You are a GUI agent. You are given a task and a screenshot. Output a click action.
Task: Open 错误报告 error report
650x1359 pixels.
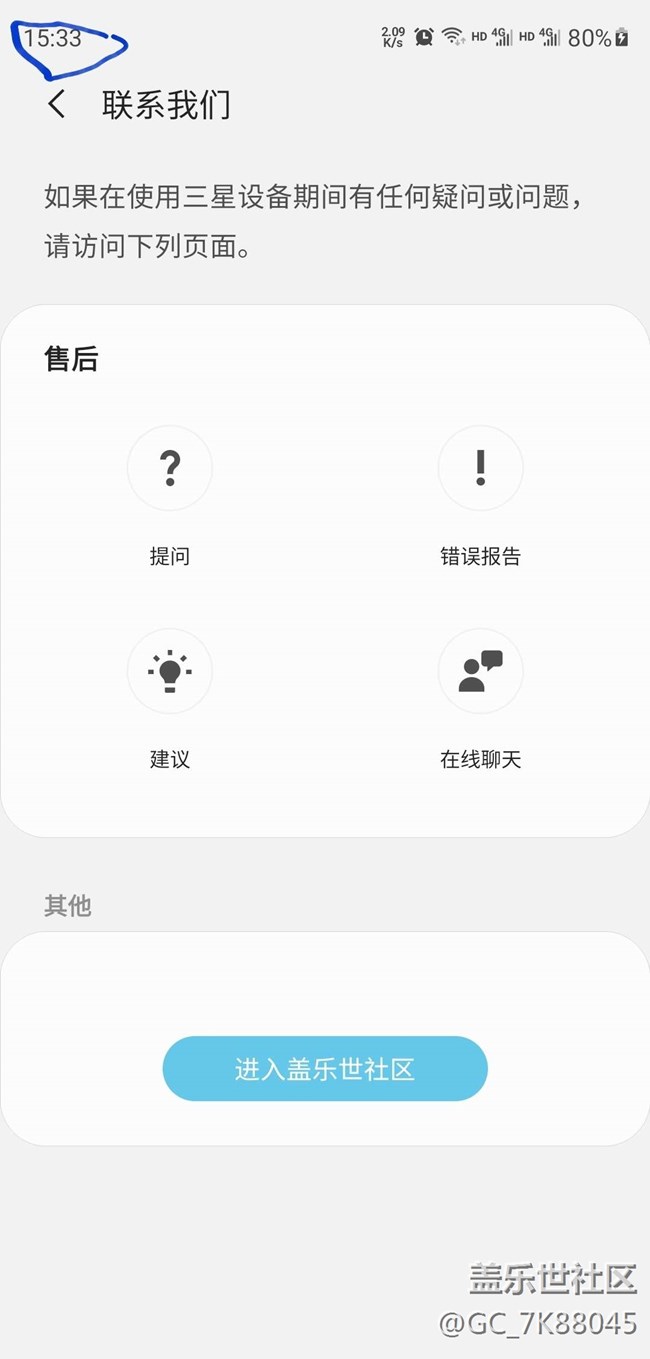pos(480,469)
